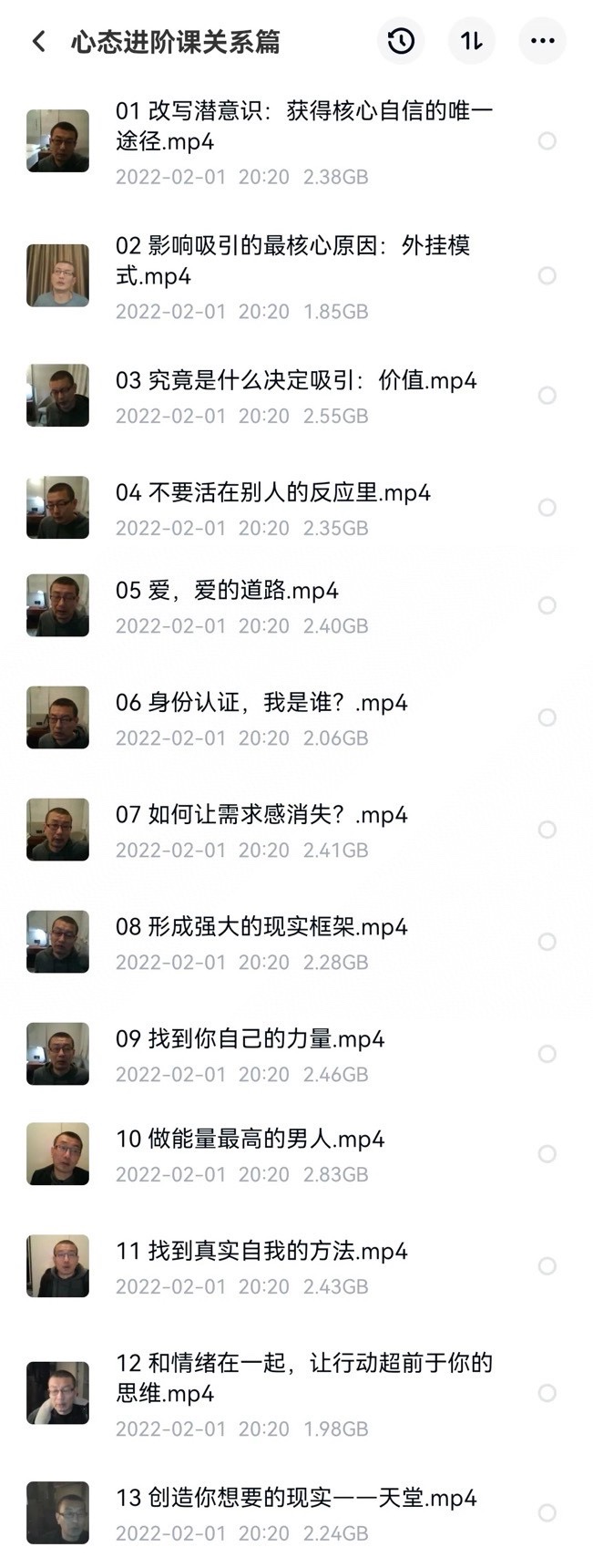Open video 07 如何让需求感消失
Image resolution: width=593 pixels, height=1568 pixels.
tap(261, 815)
